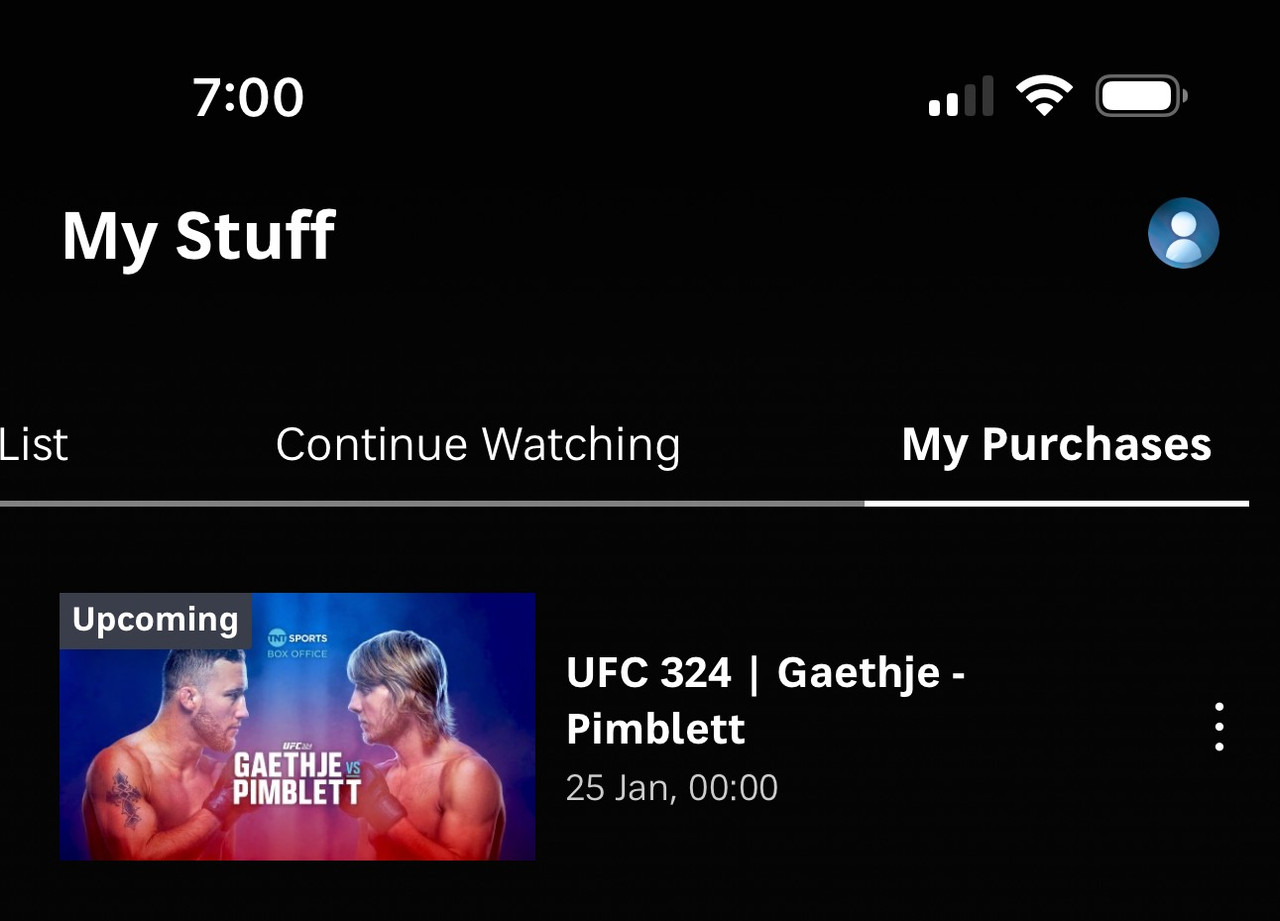The image size is (1280, 921).
Task: Switch to the partially visible List tab
Action: click(34, 445)
